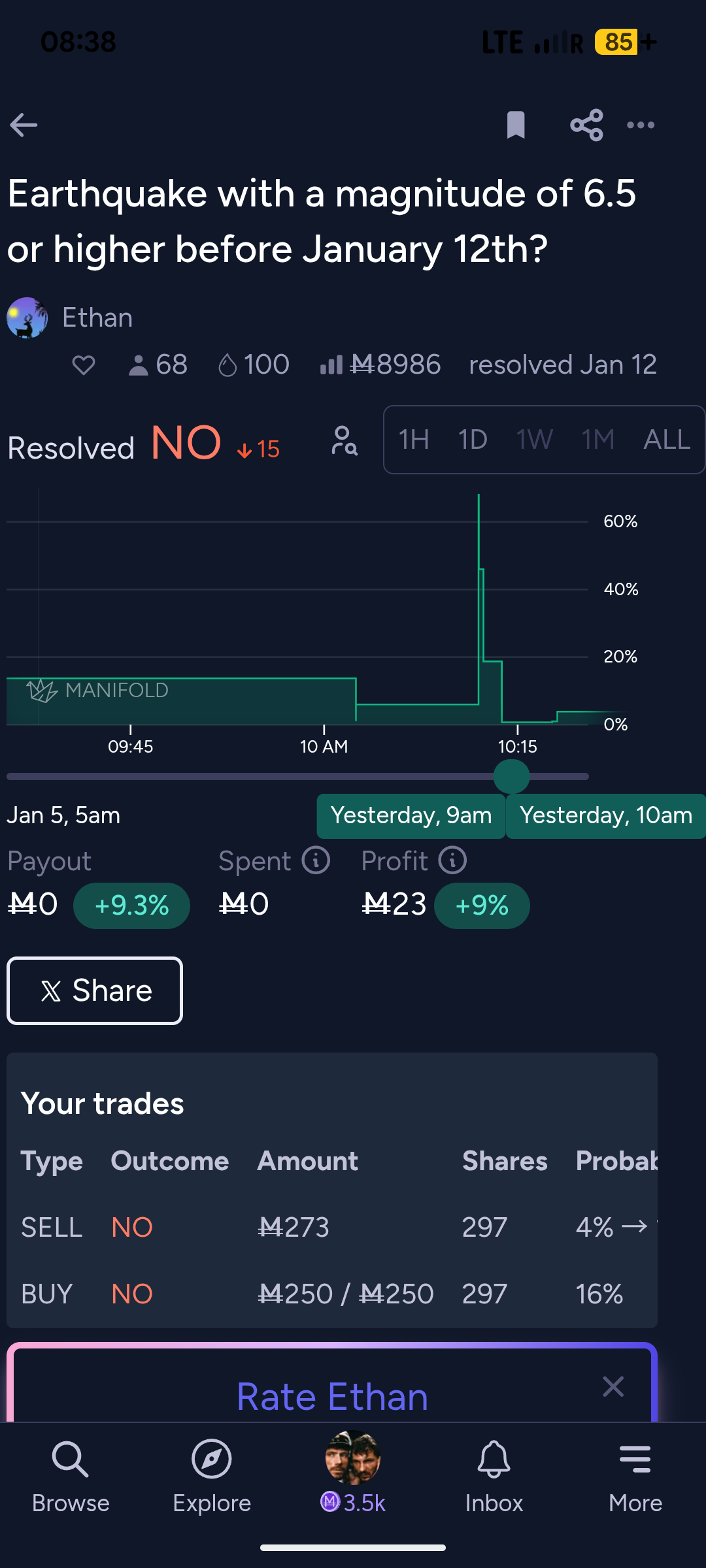Viewport: 706px width, 1568px height.
Task: Select the 1H chart range
Action: tap(414, 440)
